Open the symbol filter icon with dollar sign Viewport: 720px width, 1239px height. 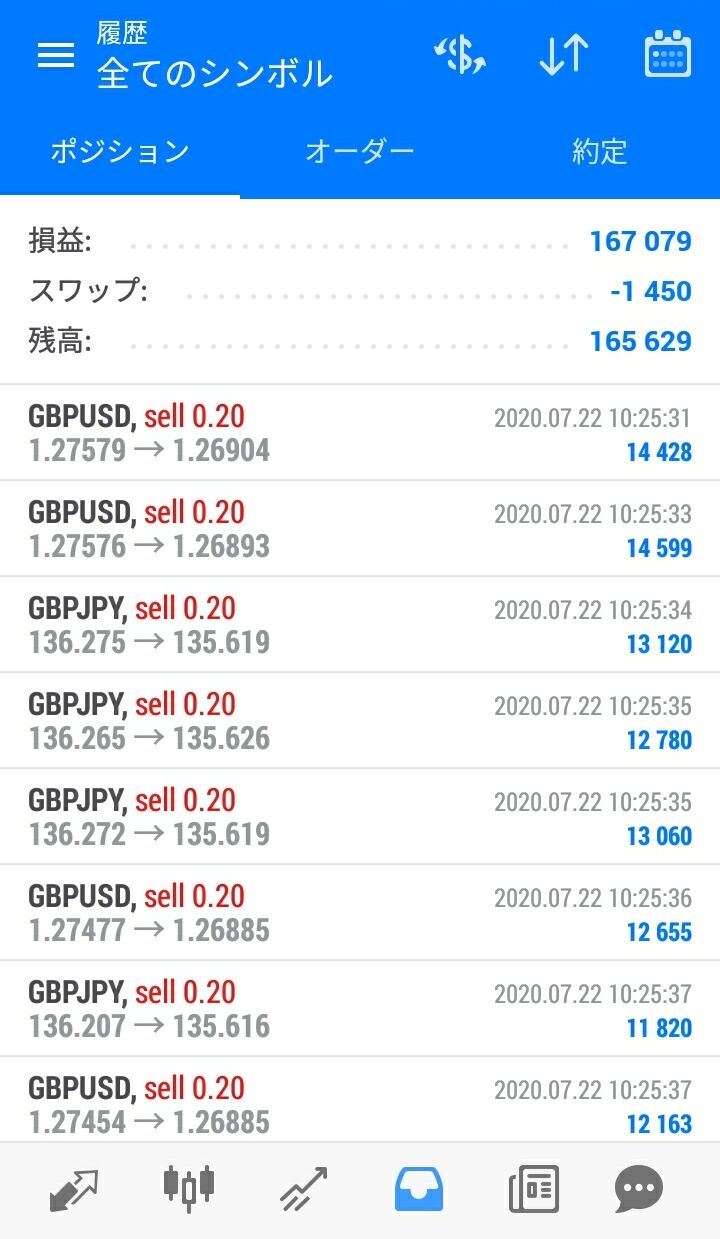point(459,55)
